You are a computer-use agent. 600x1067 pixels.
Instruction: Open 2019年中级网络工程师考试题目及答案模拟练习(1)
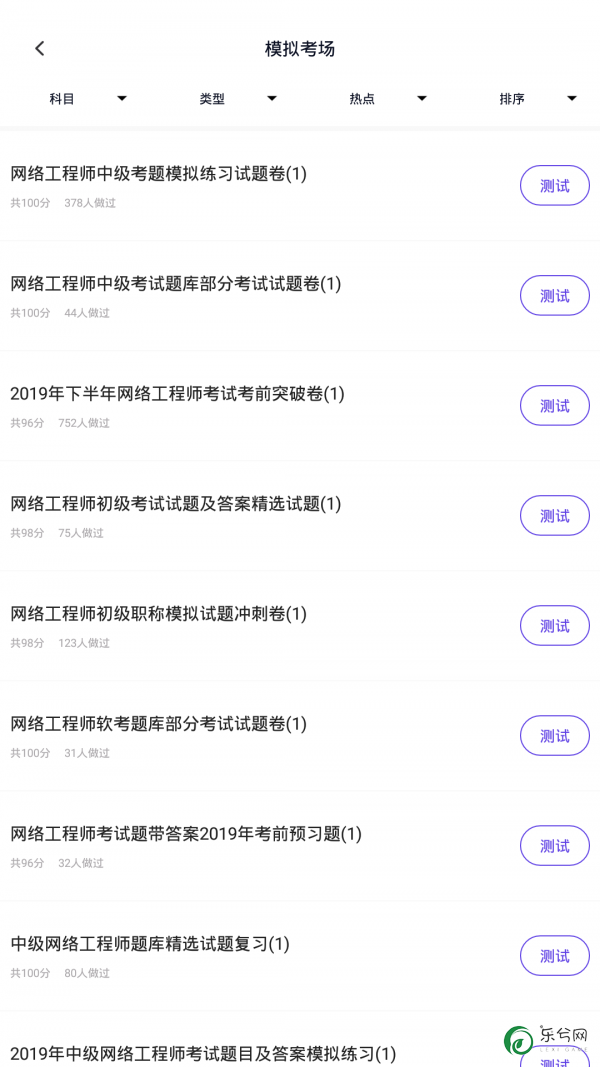203,1054
